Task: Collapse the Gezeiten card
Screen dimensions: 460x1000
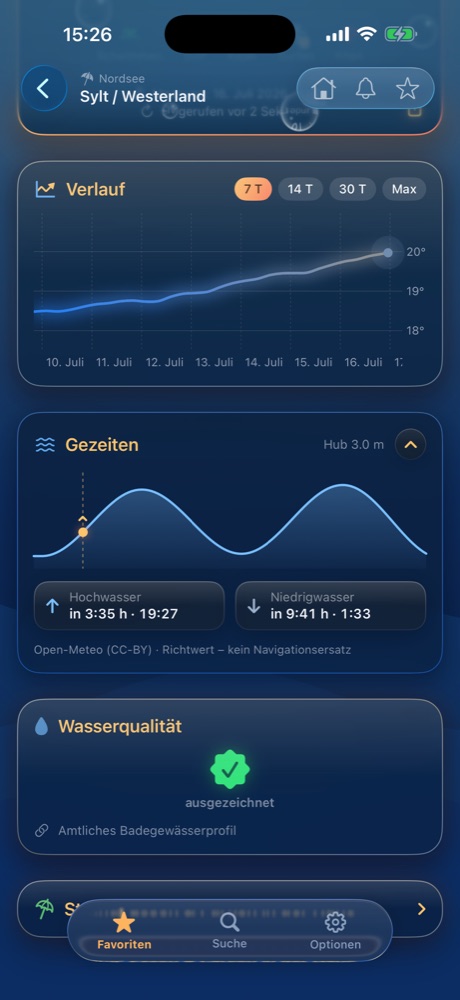Action: tap(410, 445)
